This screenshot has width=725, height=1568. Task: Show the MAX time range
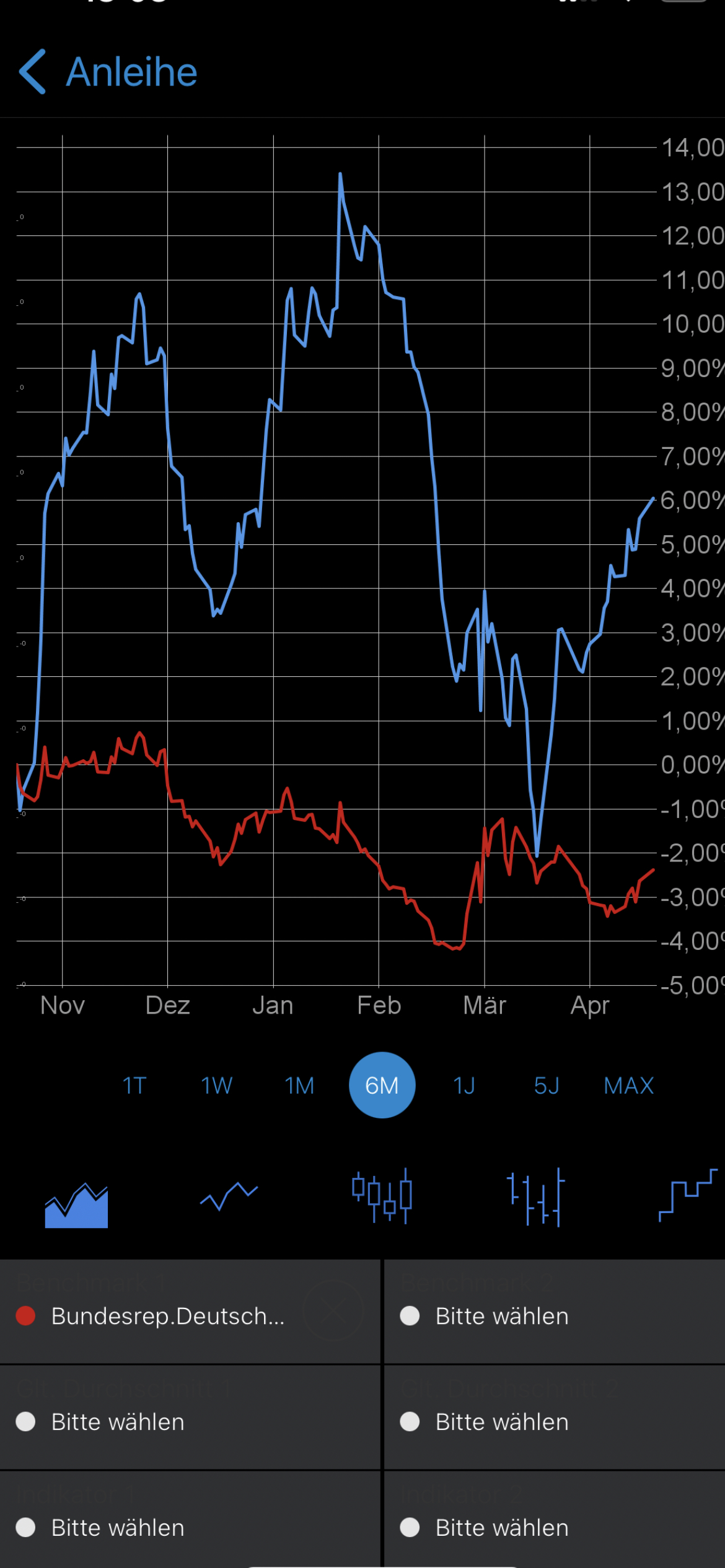click(629, 1086)
